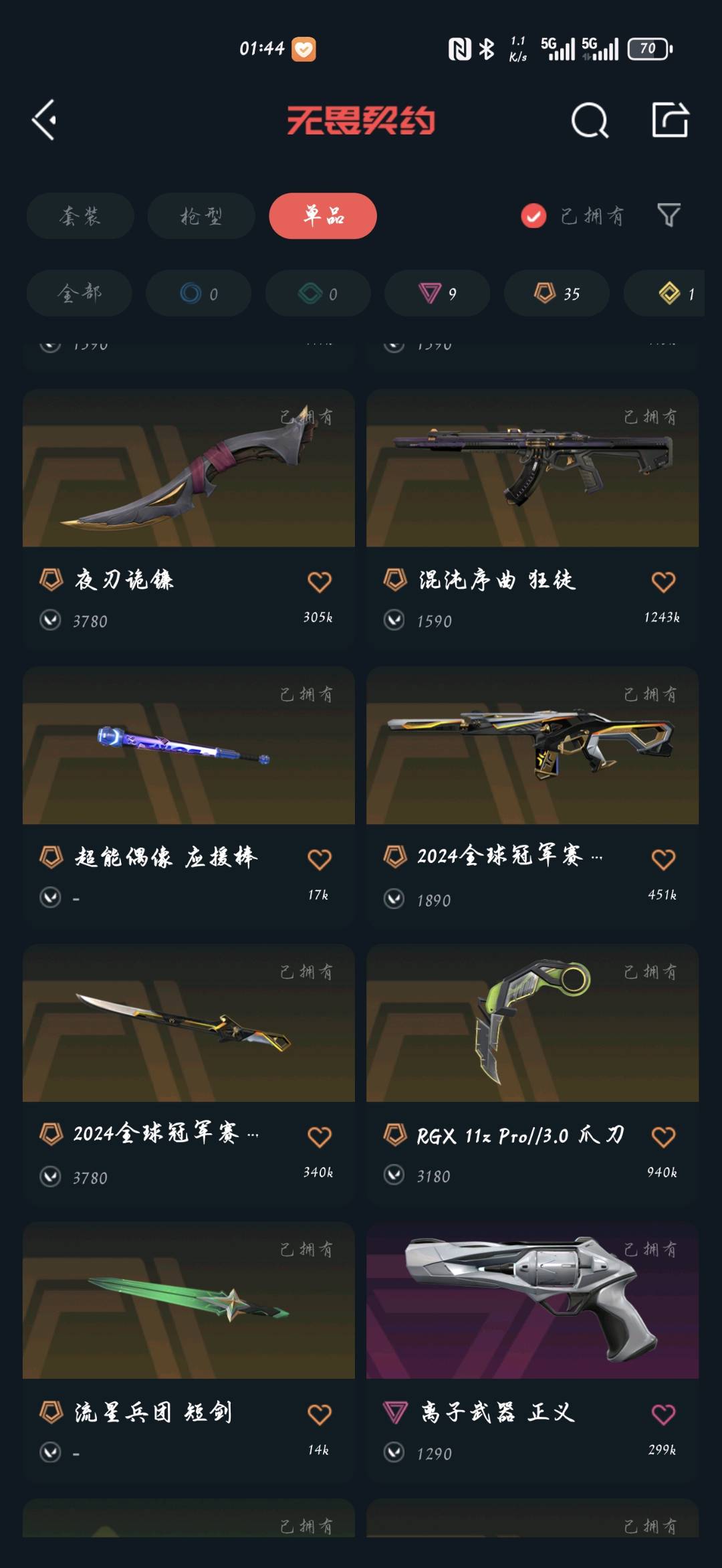Screen dimensions: 722x1568
Task: Open the funnel filter options
Action: (x=669, y=215)
